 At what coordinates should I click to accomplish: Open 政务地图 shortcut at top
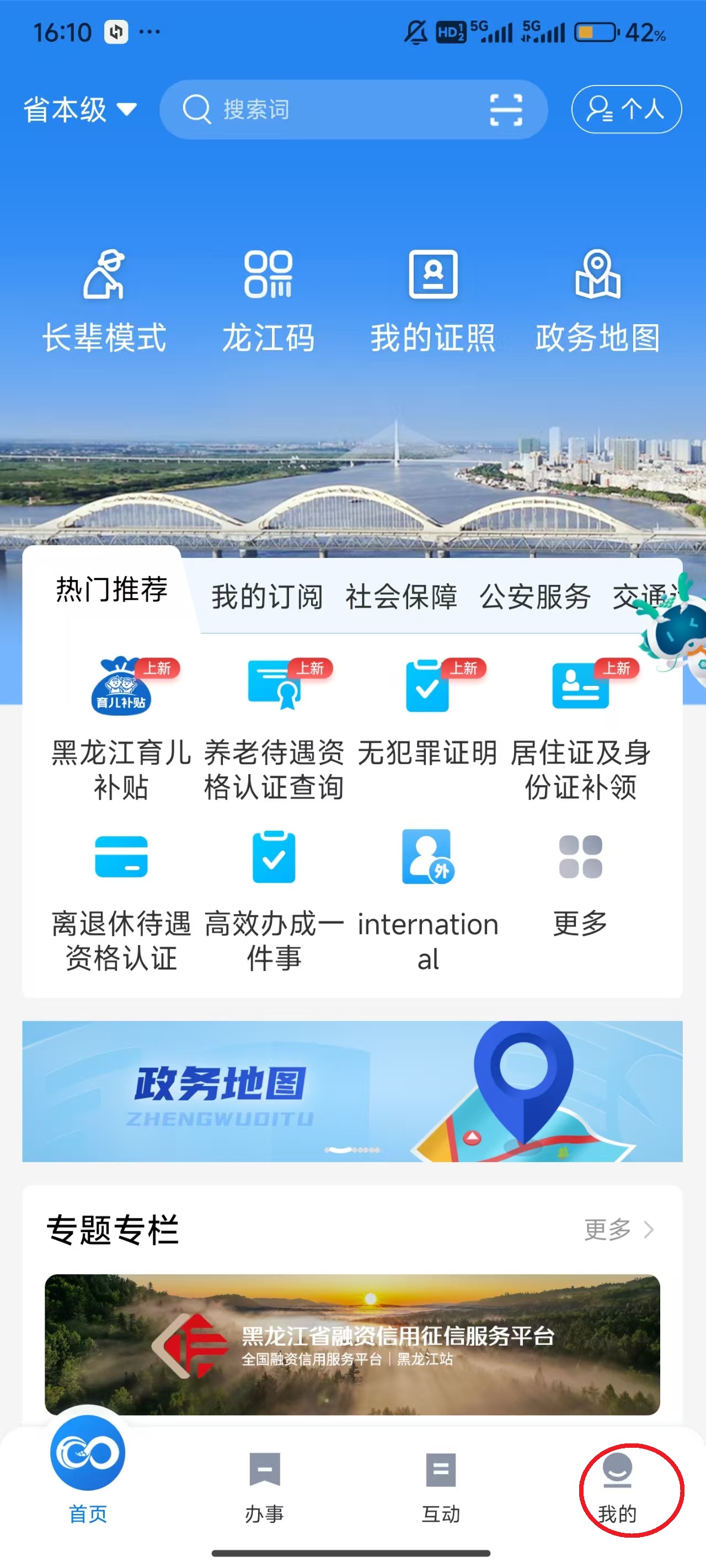click(597, 301)
